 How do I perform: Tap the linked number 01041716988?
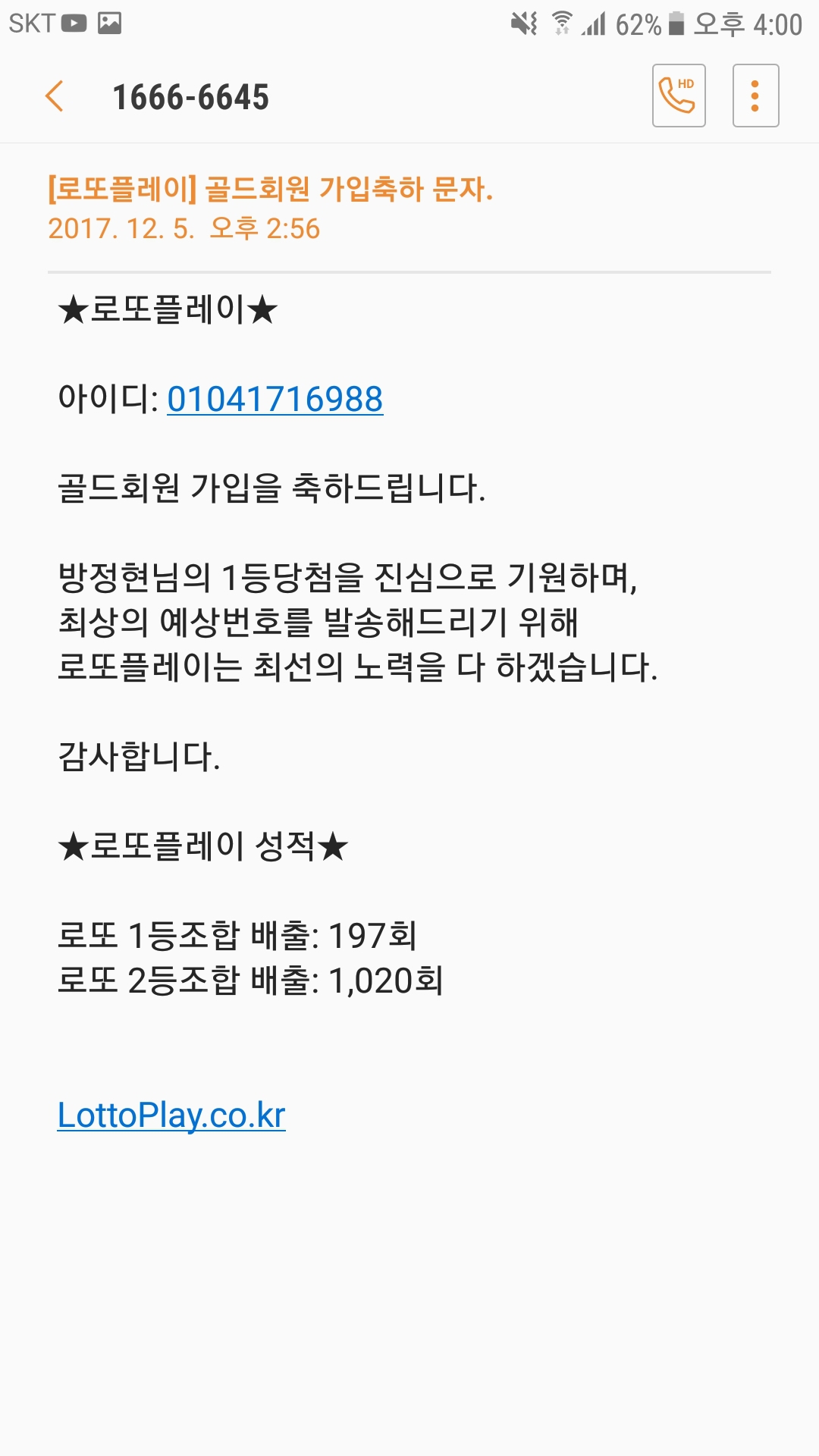275,400
